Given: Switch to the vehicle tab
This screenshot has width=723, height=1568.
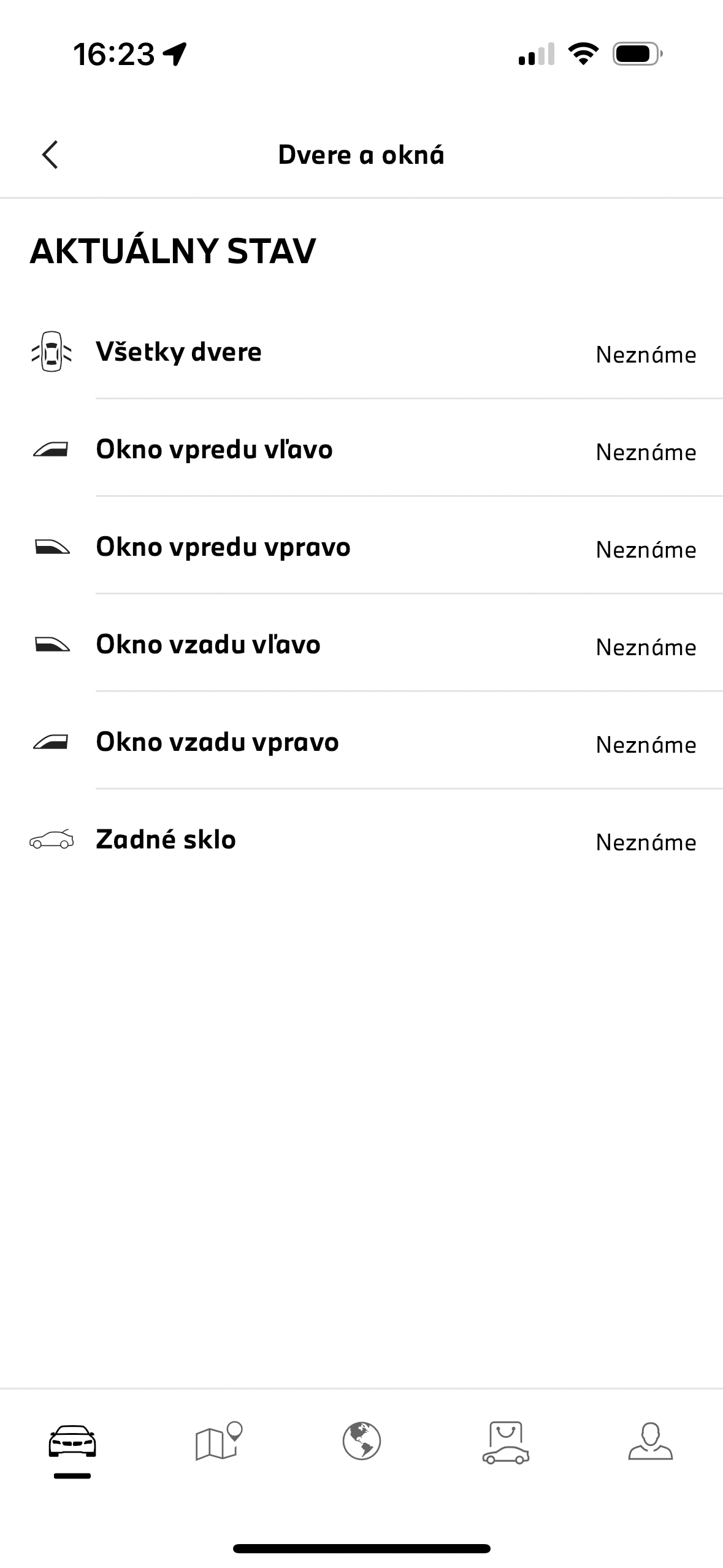Looking at the screenshot, I should [x=72, y=1442].
